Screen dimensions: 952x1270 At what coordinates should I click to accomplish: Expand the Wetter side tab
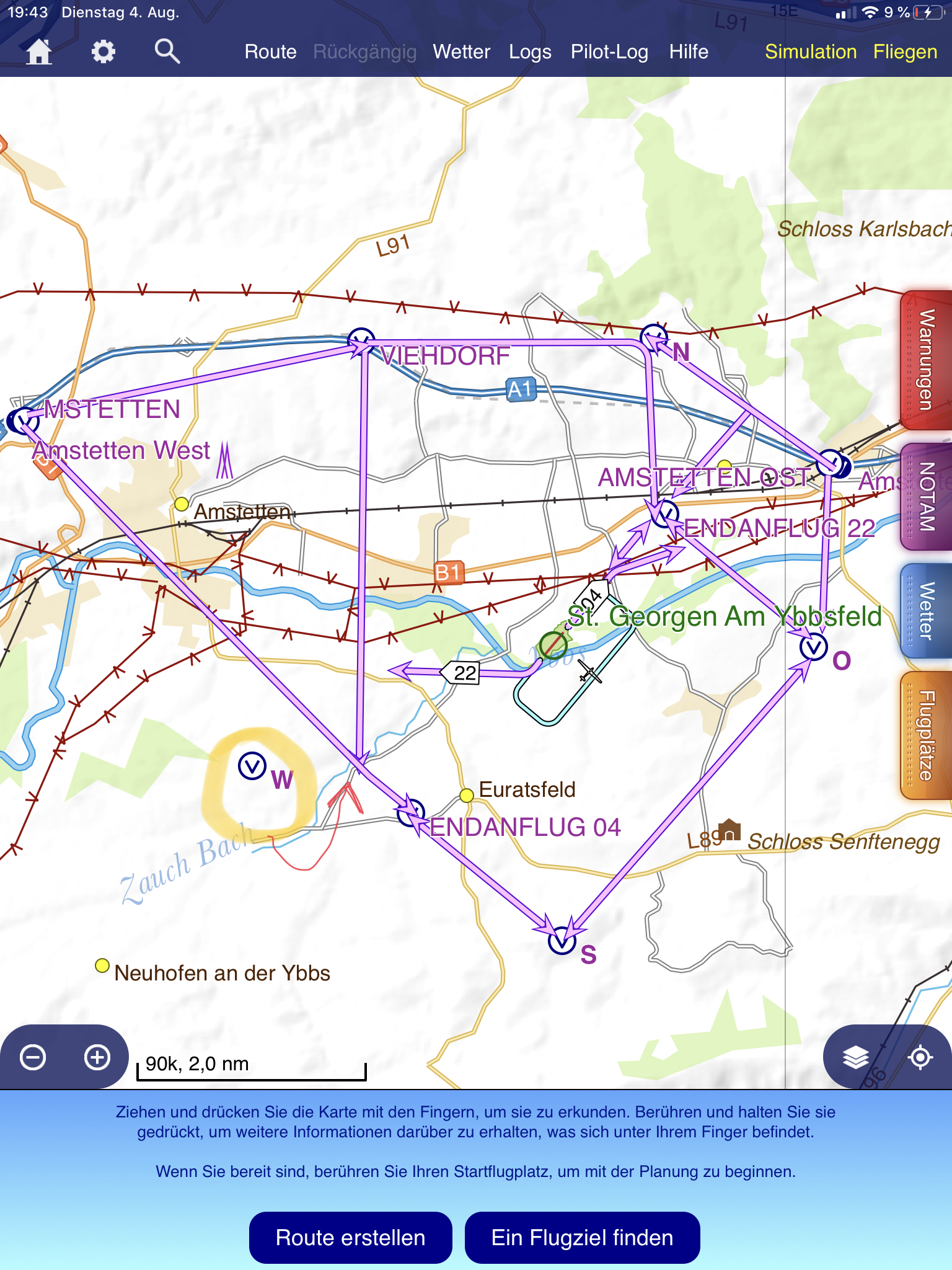[926, 611]
